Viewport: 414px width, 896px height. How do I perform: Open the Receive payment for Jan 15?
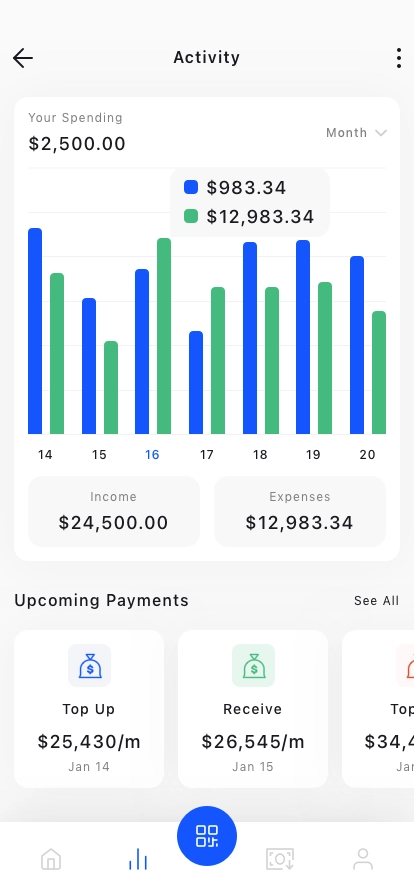pos(253,709)
